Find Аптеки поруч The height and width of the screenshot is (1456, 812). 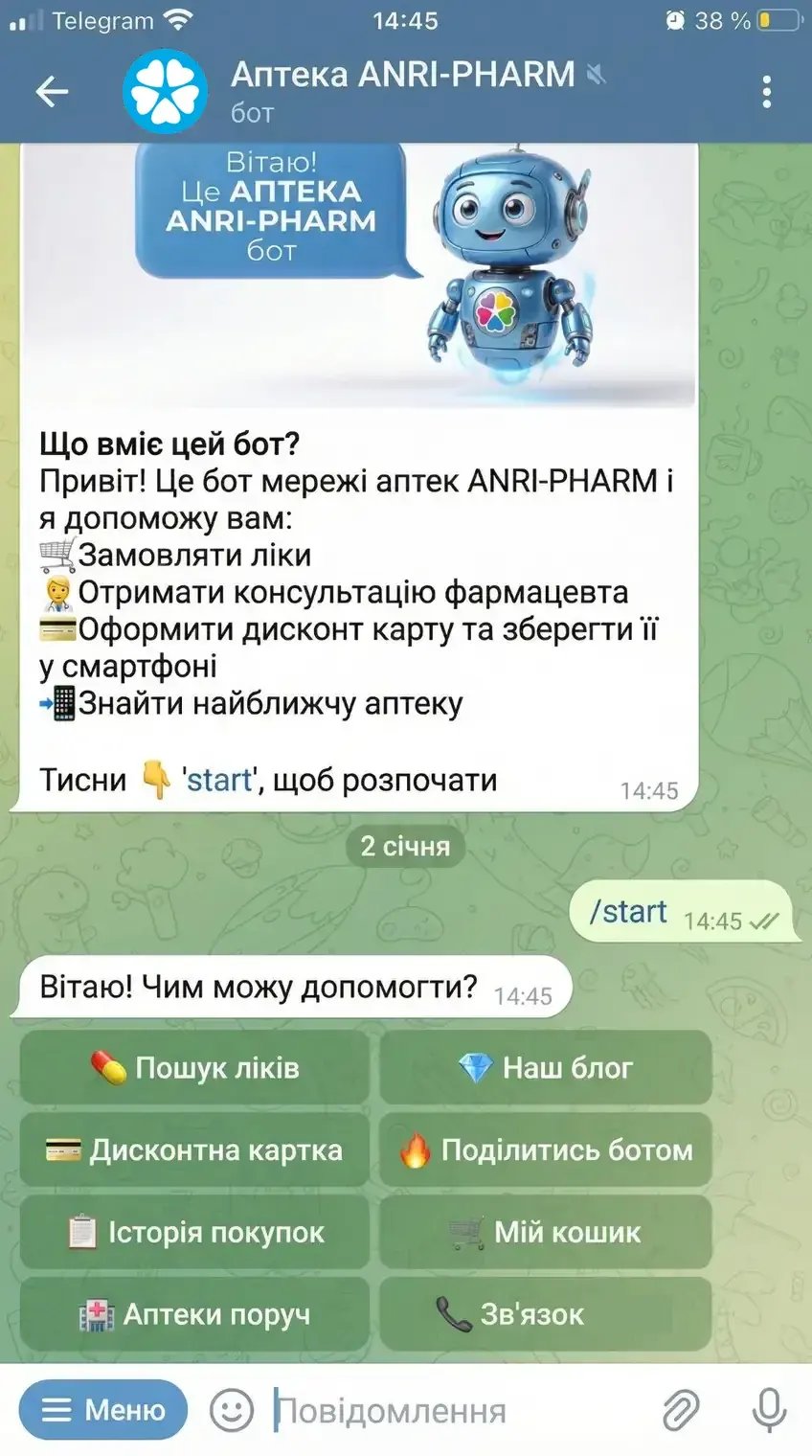194,1314
